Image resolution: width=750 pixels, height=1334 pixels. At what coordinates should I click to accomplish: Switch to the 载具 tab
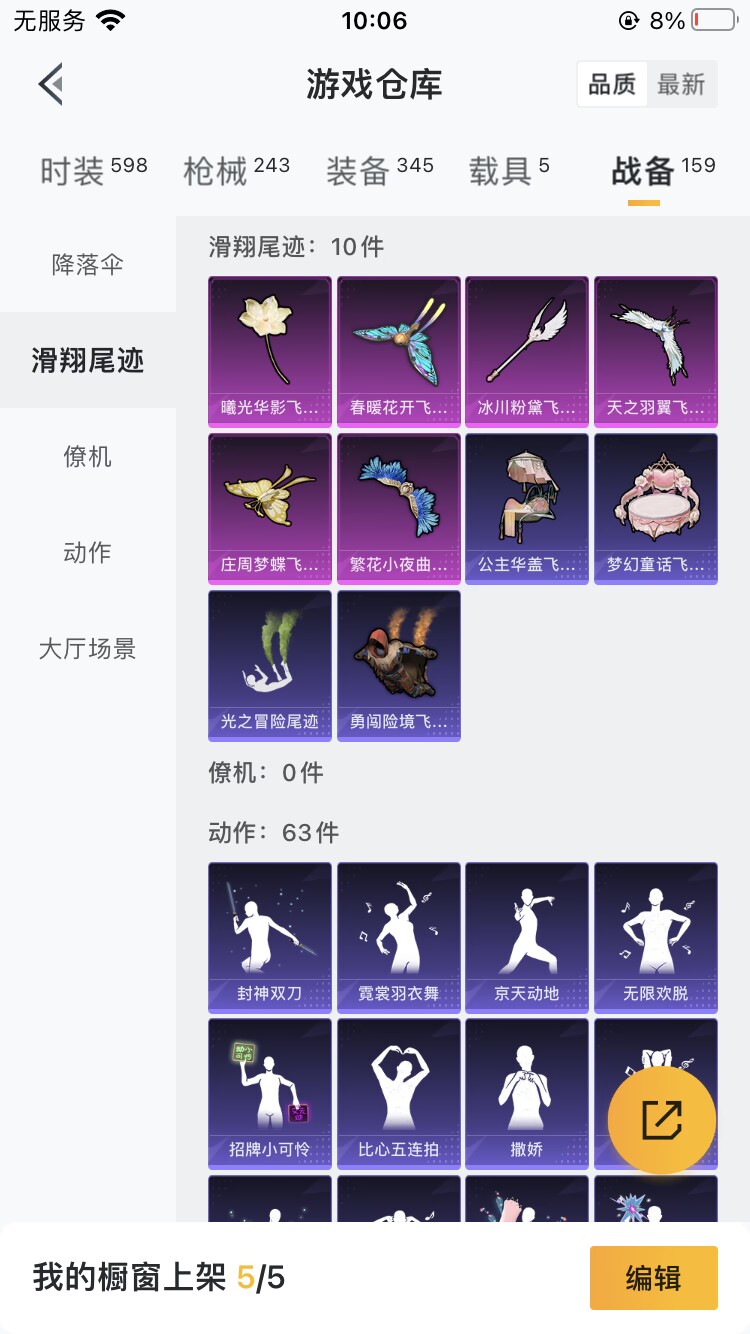pyautogui.click(x=509, y=170)
